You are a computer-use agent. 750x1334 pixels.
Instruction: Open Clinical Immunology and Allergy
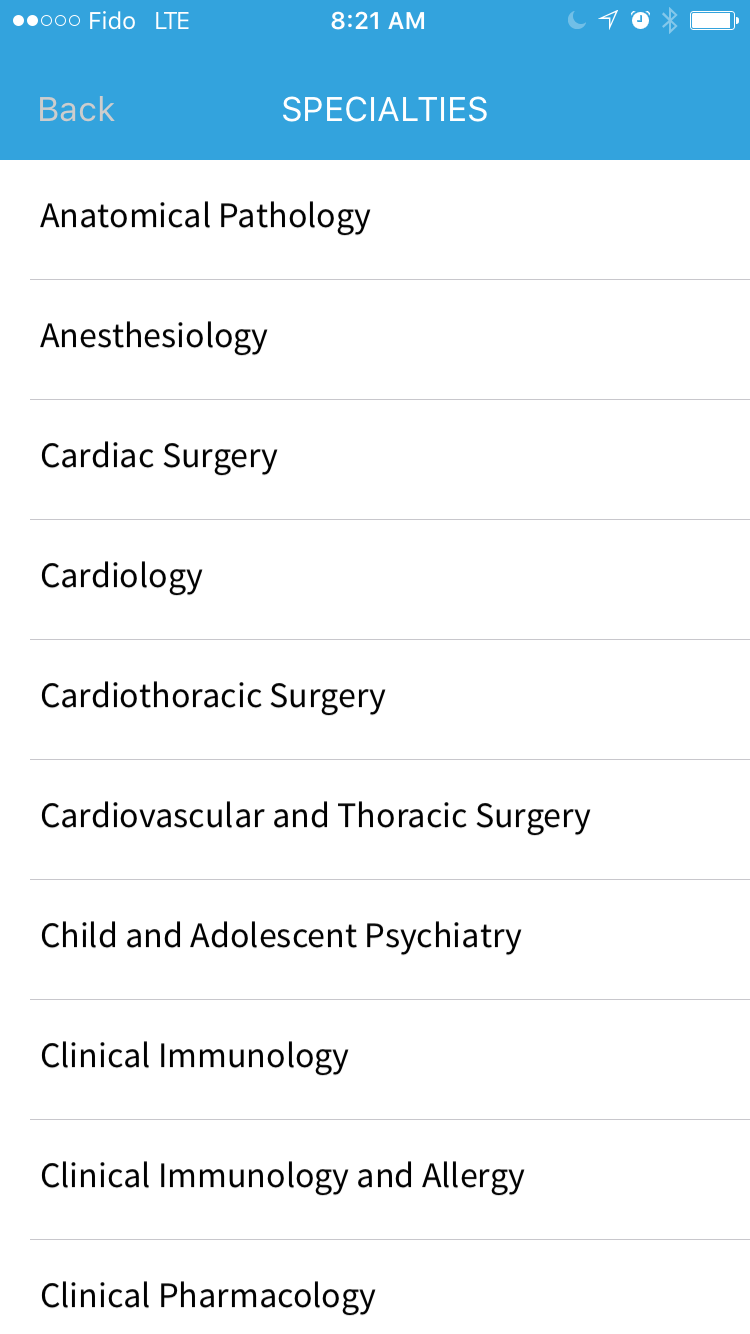tap(375, 1180)
